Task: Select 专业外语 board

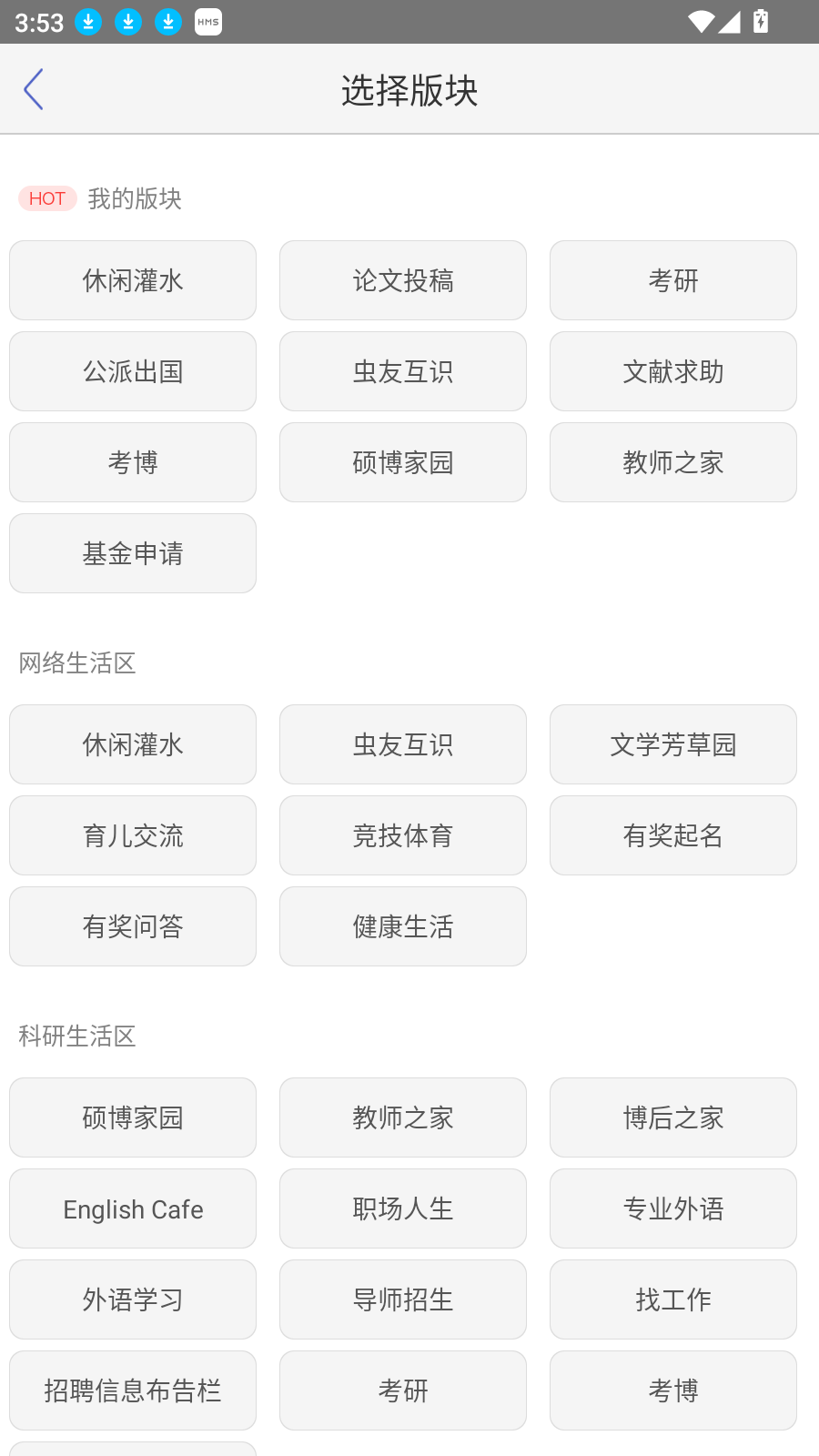Action: click(673, 1208)
